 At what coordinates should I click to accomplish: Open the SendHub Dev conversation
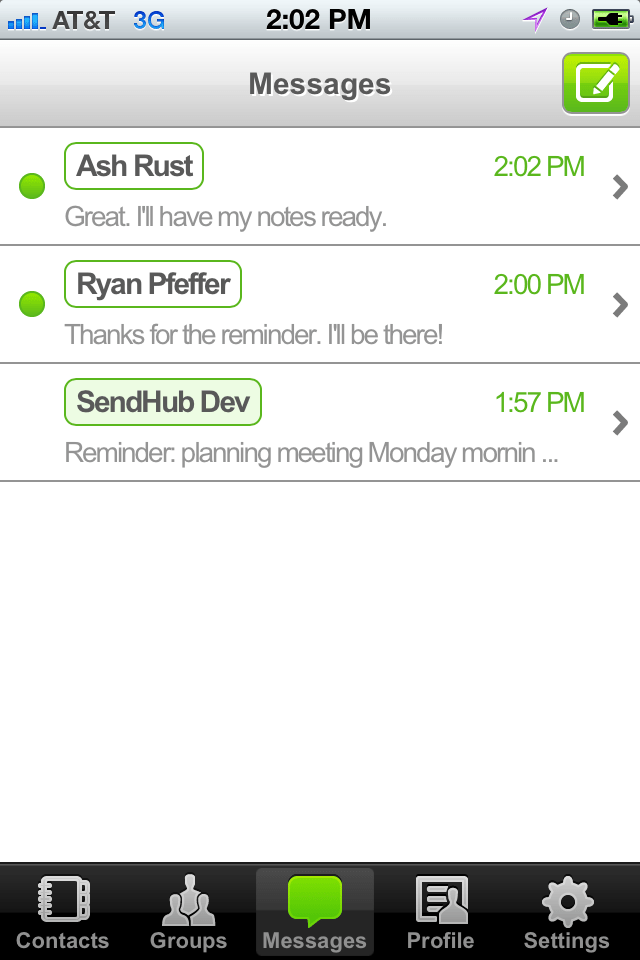pos(320,423)
